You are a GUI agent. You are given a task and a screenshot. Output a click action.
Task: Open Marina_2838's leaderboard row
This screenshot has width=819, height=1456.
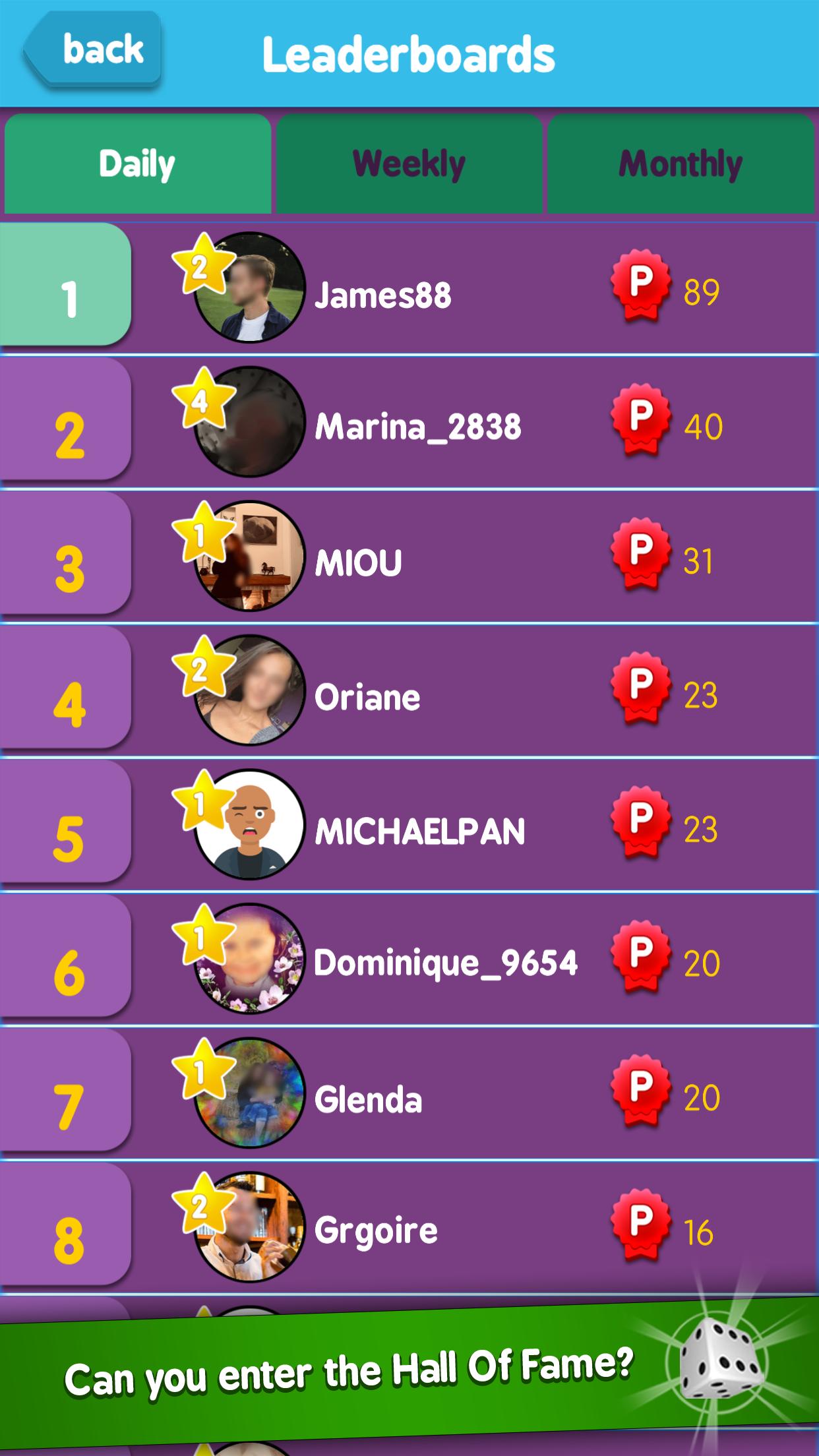(x=409, y=422)
